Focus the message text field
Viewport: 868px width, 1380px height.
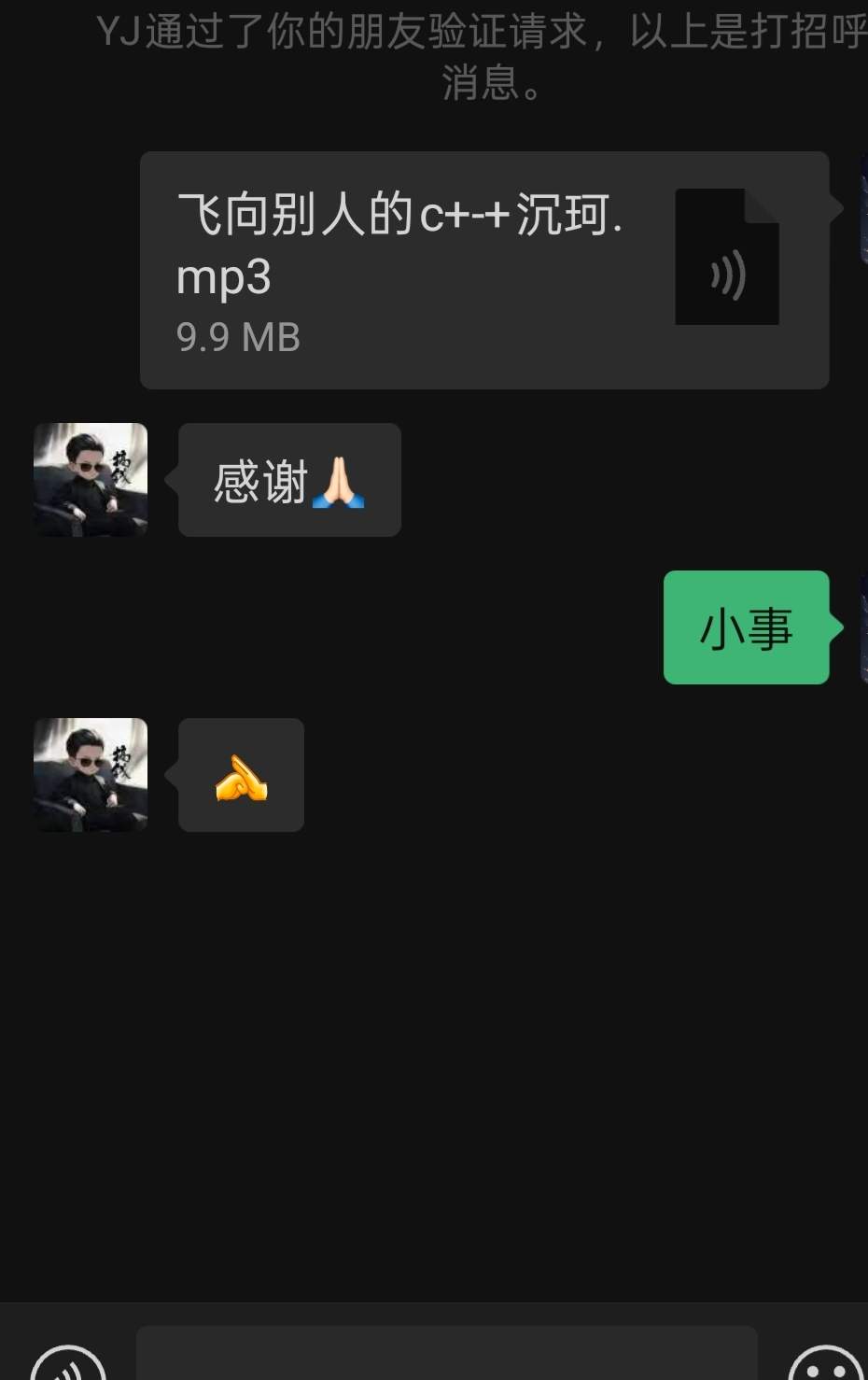(x=446, y=1356)
